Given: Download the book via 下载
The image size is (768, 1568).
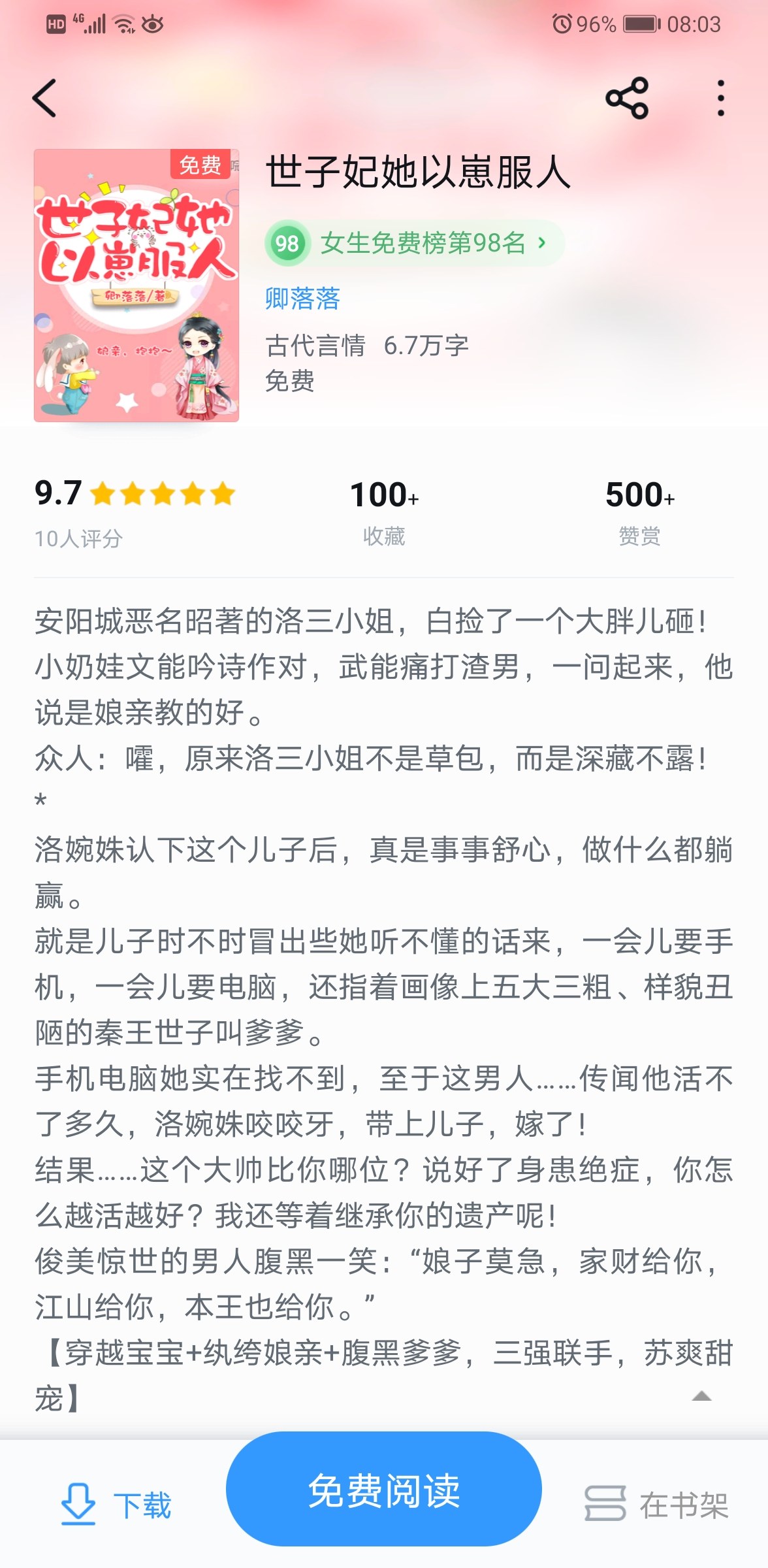Looking at the screenshot, I should click(116, 1504).
